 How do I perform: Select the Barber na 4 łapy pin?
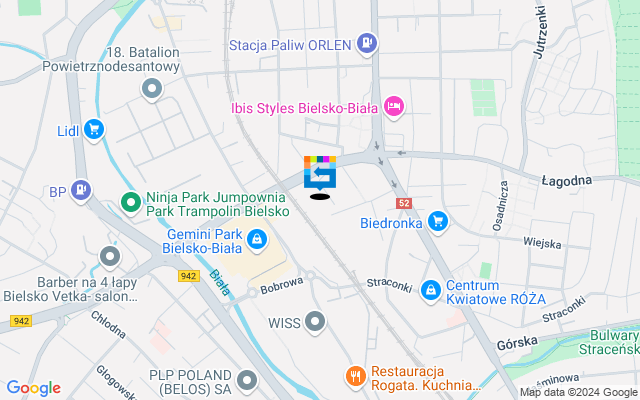pos(110,259)
